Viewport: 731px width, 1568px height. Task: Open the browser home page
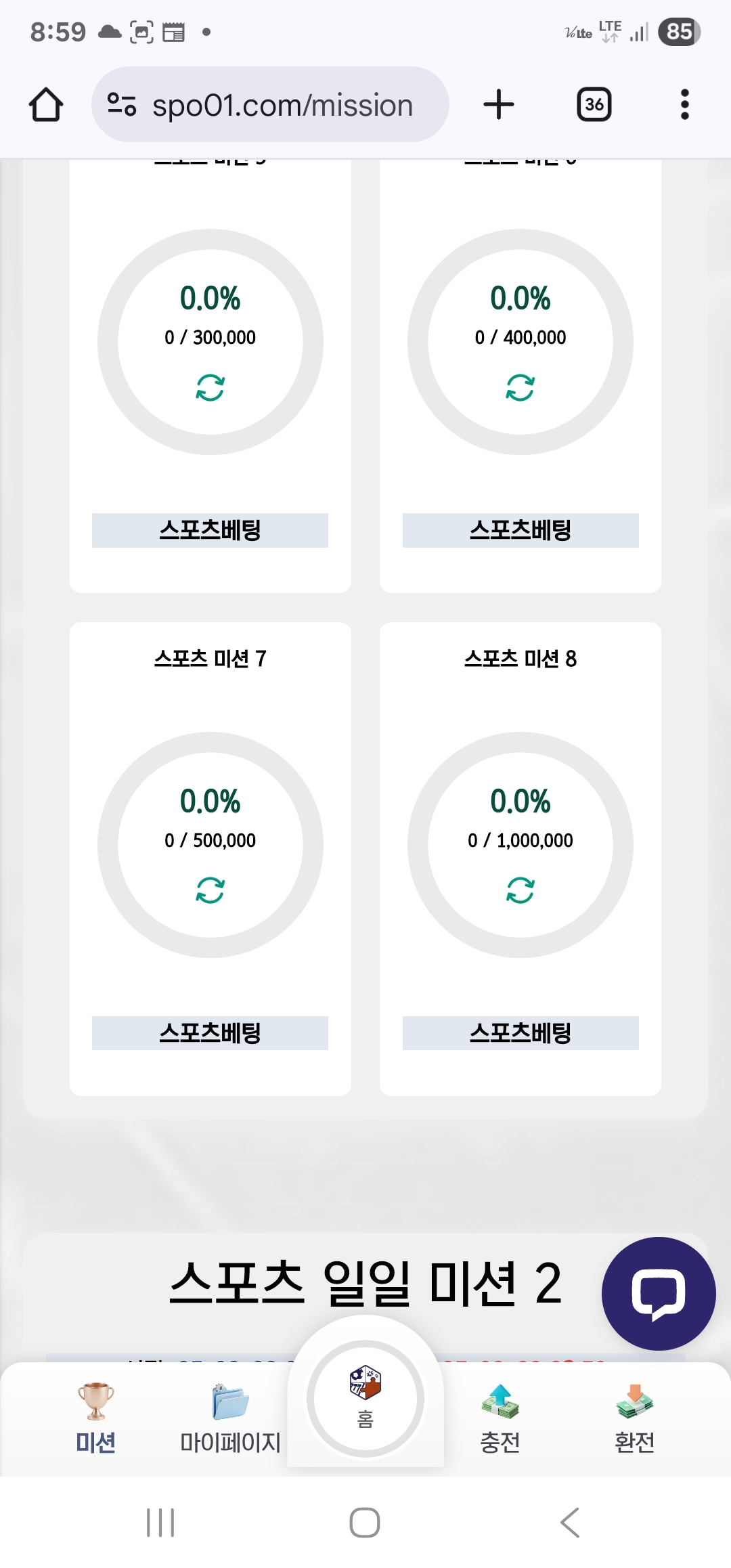point(46,105)
